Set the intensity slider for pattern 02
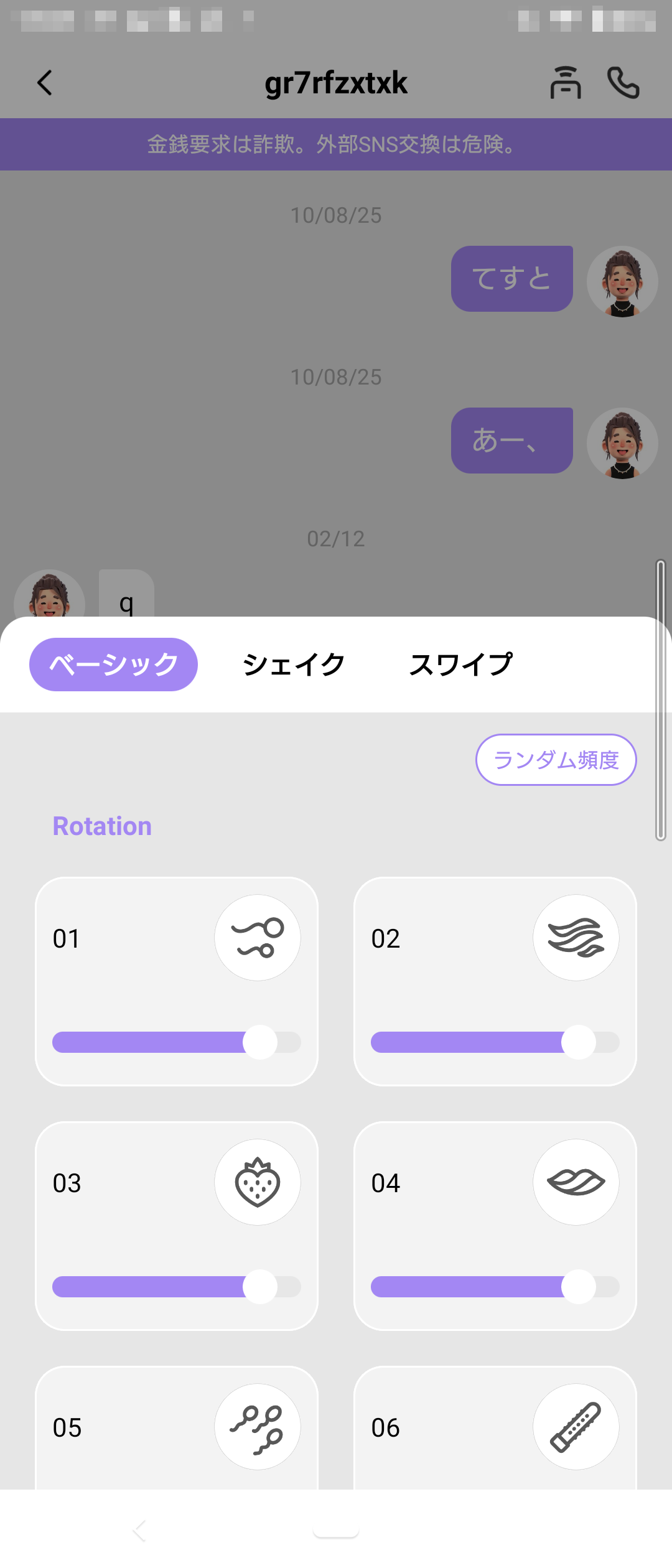The height and width of the screenshot is (1568, 672). pos(579,1042)
